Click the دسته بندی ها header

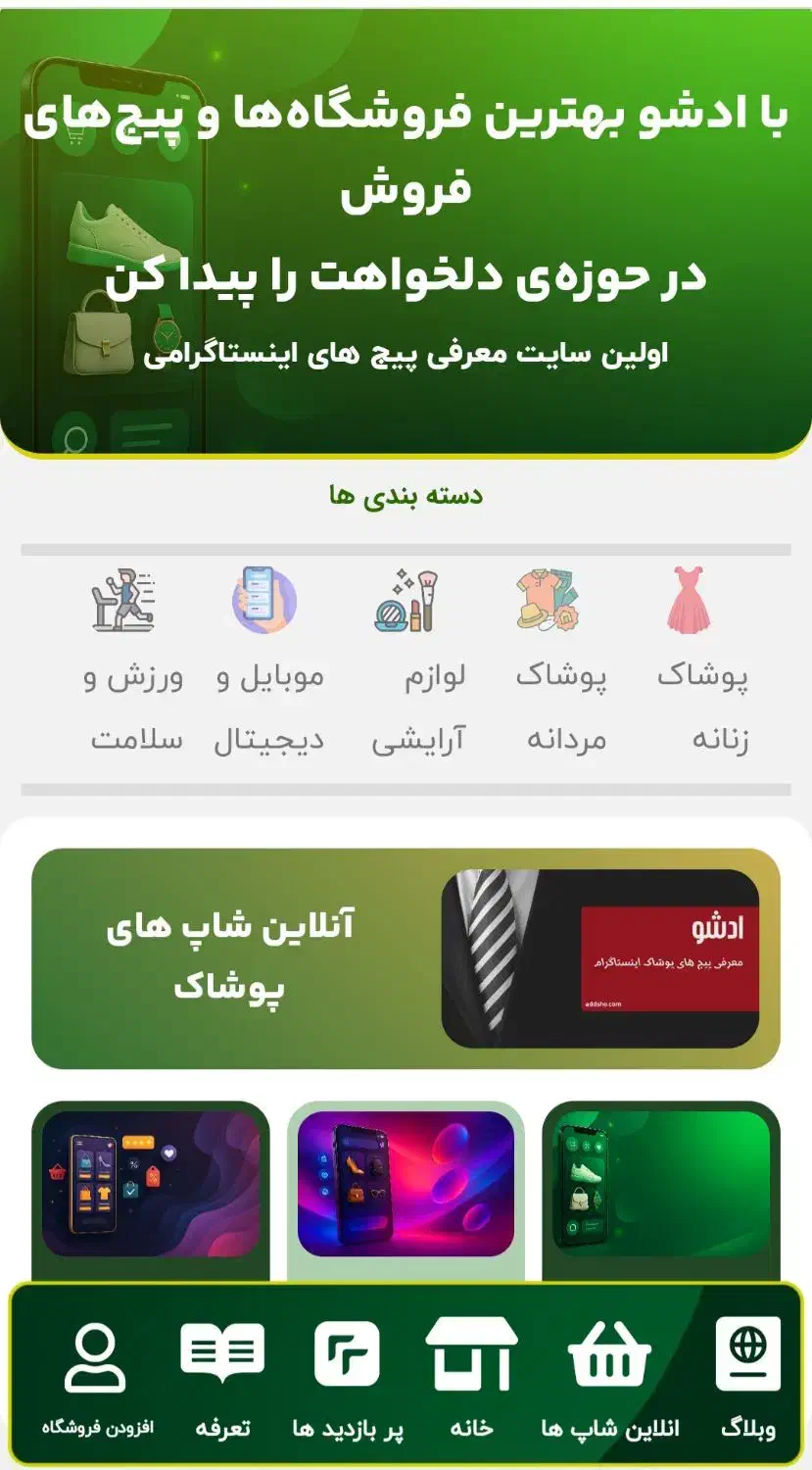click(406, 495)
